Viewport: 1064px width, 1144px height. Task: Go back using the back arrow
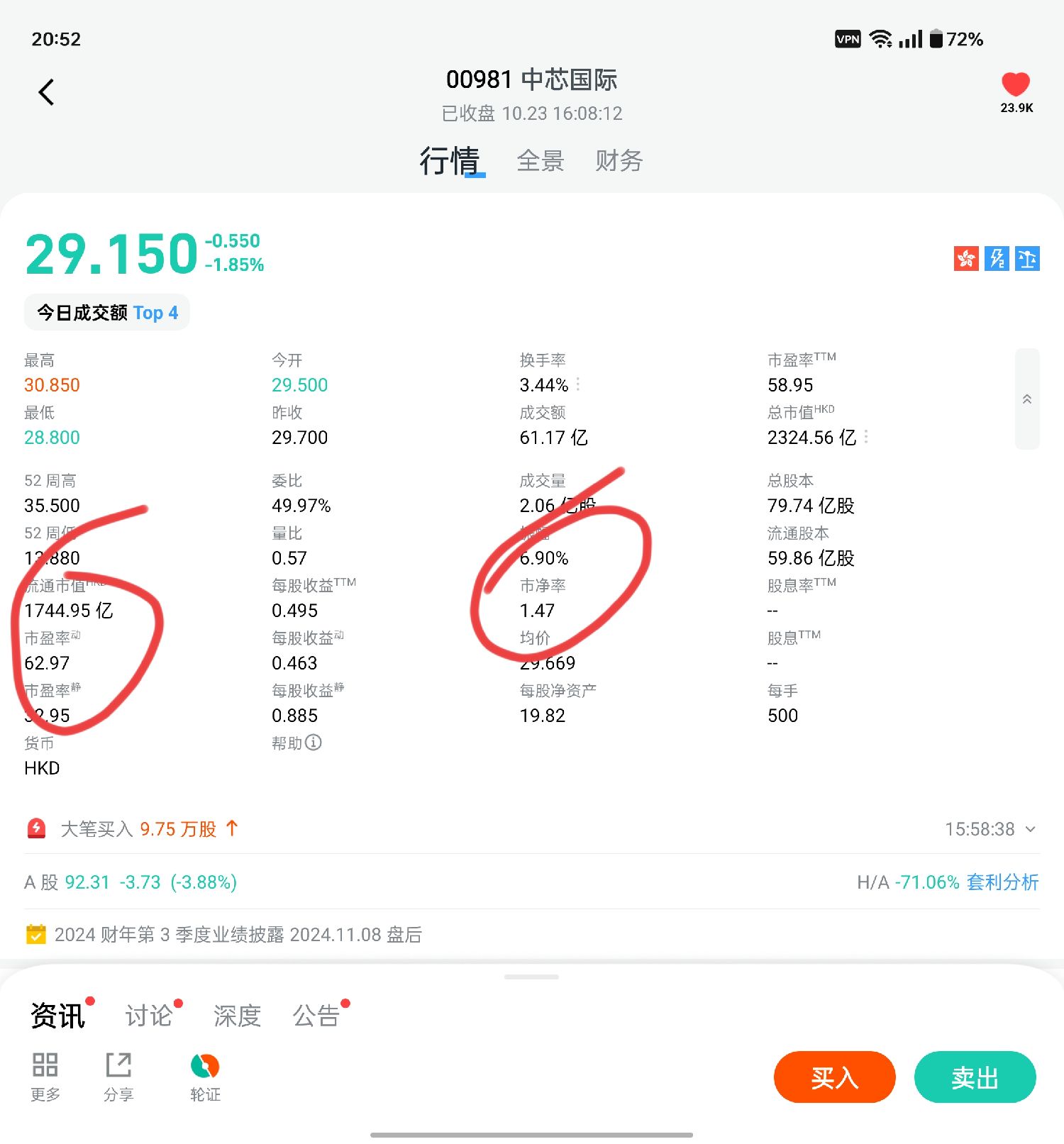(x=47, y=92)
